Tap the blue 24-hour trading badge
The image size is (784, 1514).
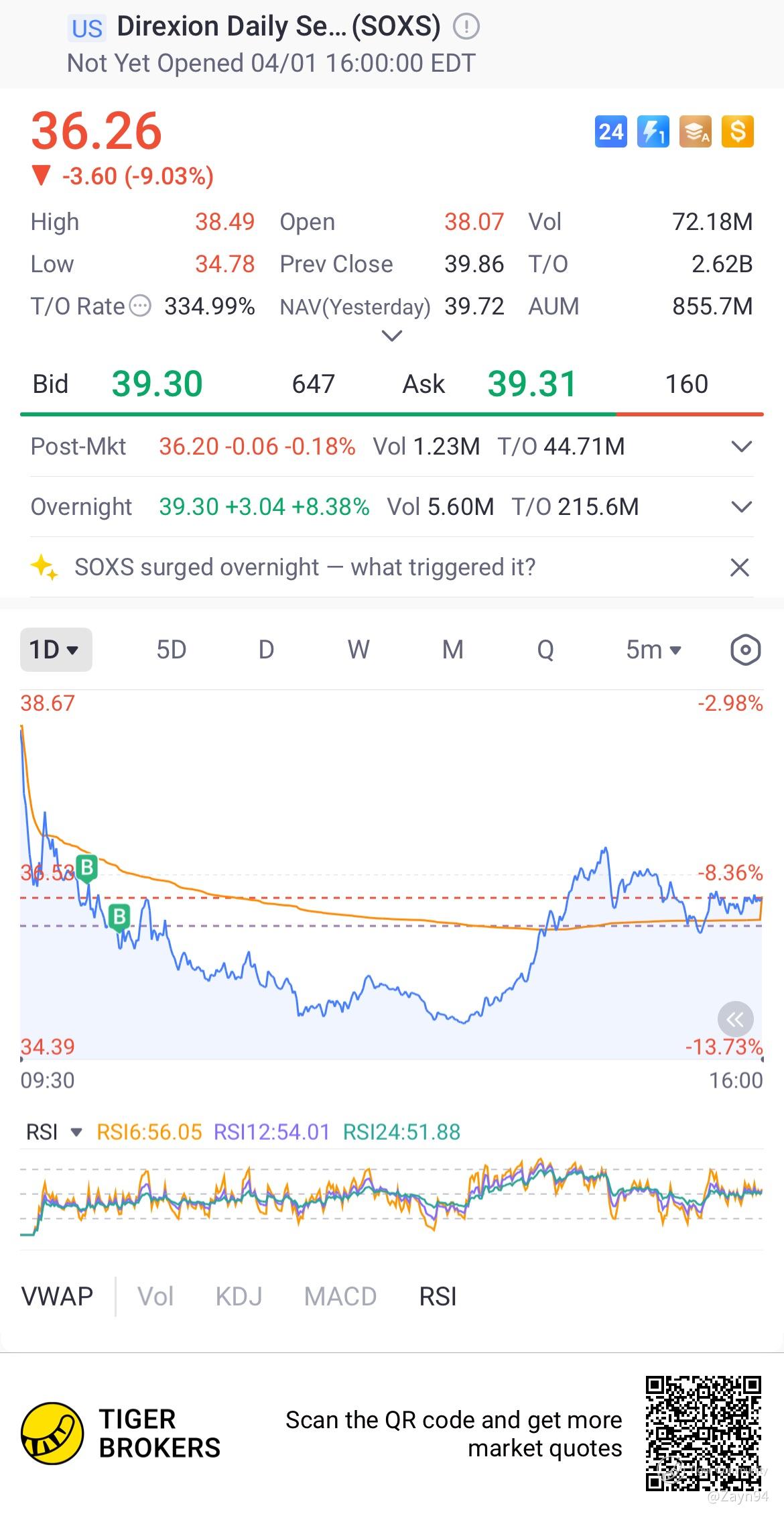click(x=610, y=131)
